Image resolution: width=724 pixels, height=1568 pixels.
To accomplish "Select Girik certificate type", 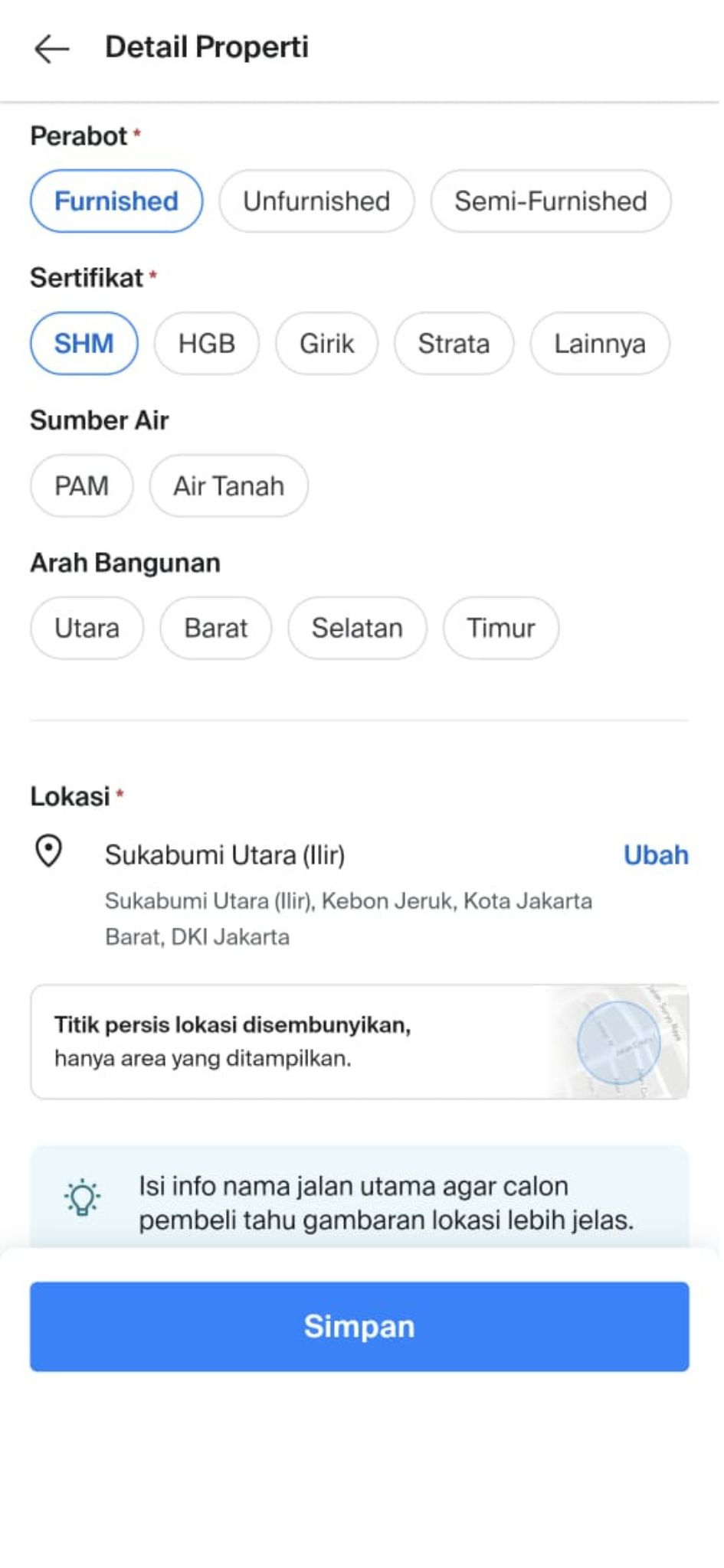I will coord(326,344).
